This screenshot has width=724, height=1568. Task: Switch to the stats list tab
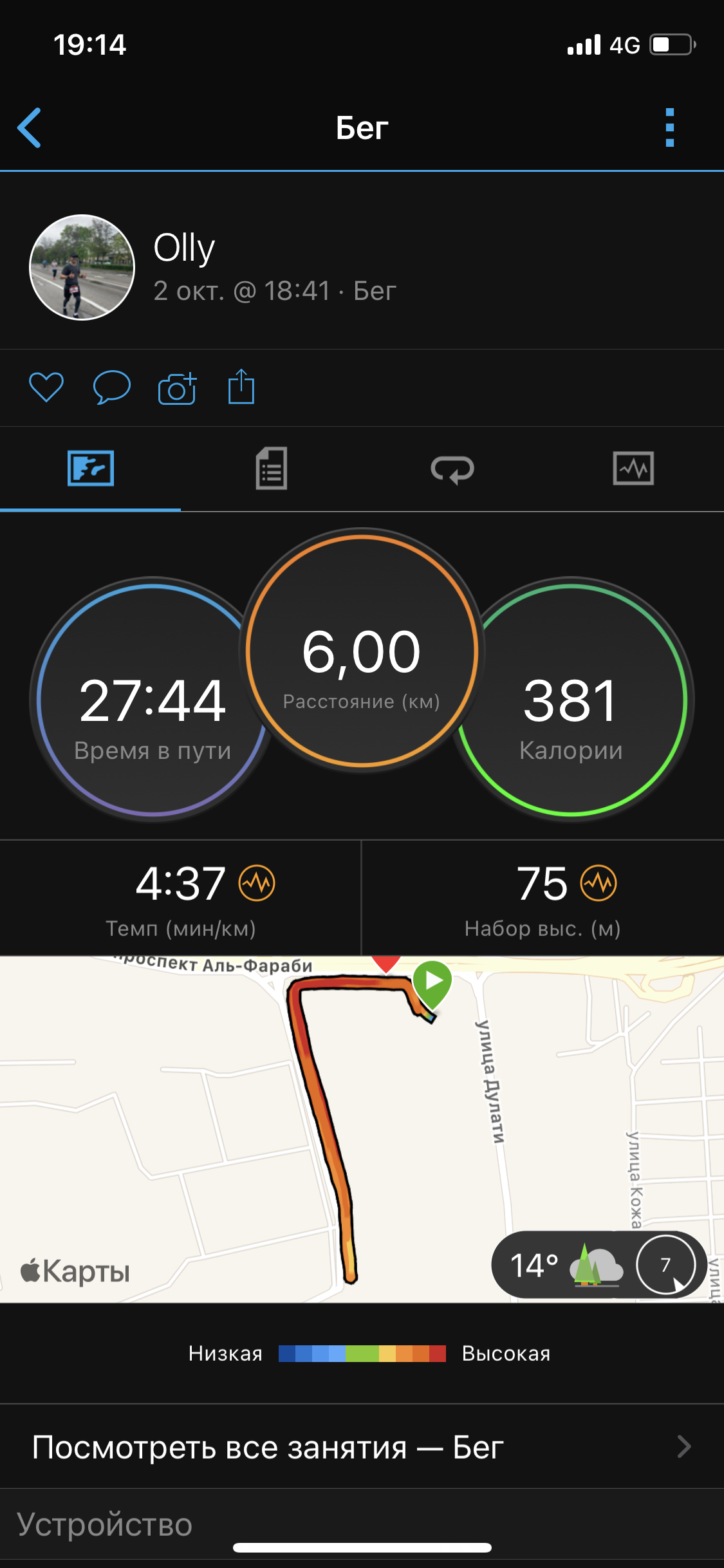272,469
